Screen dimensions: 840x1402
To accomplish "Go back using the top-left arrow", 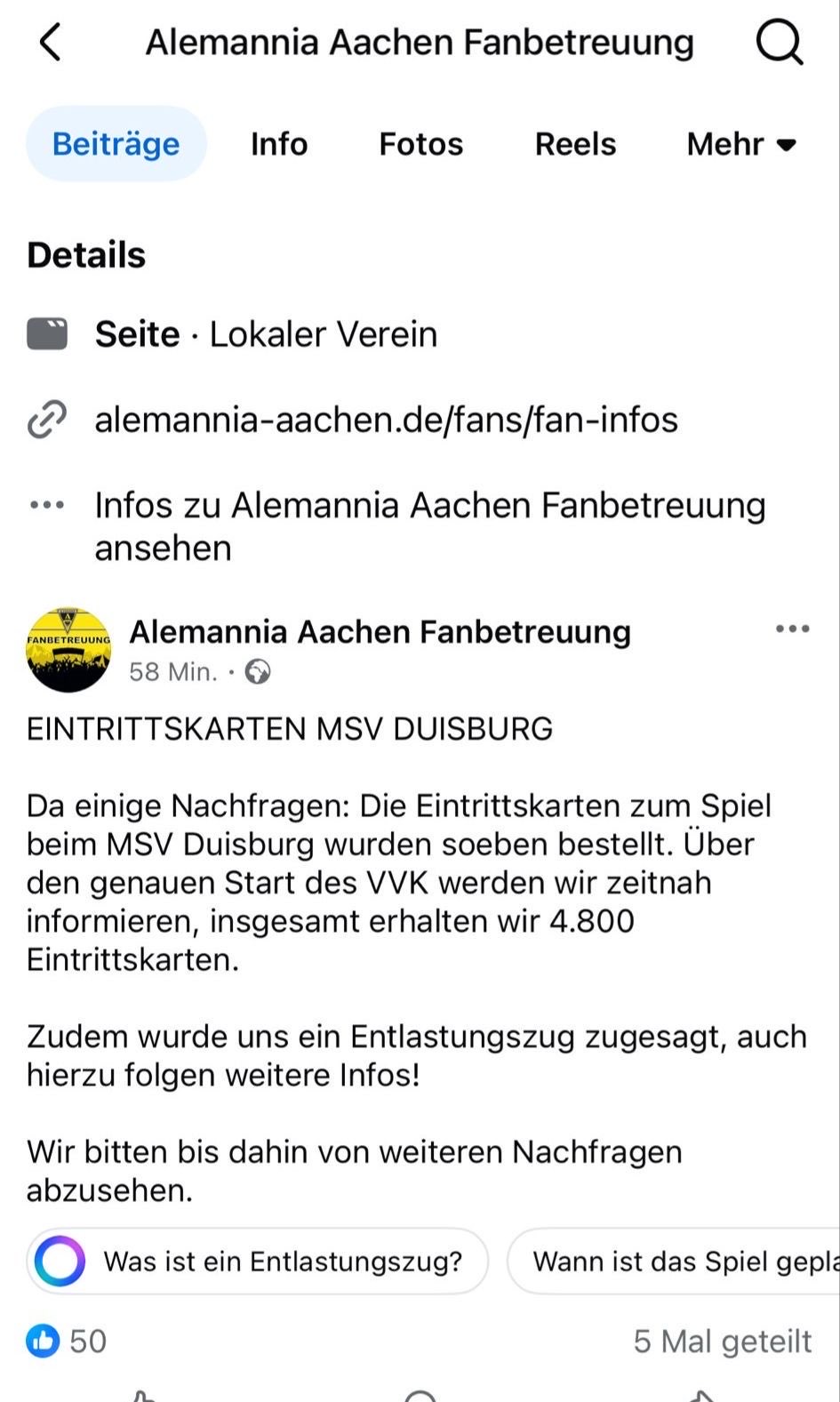I will pos(51,42).
